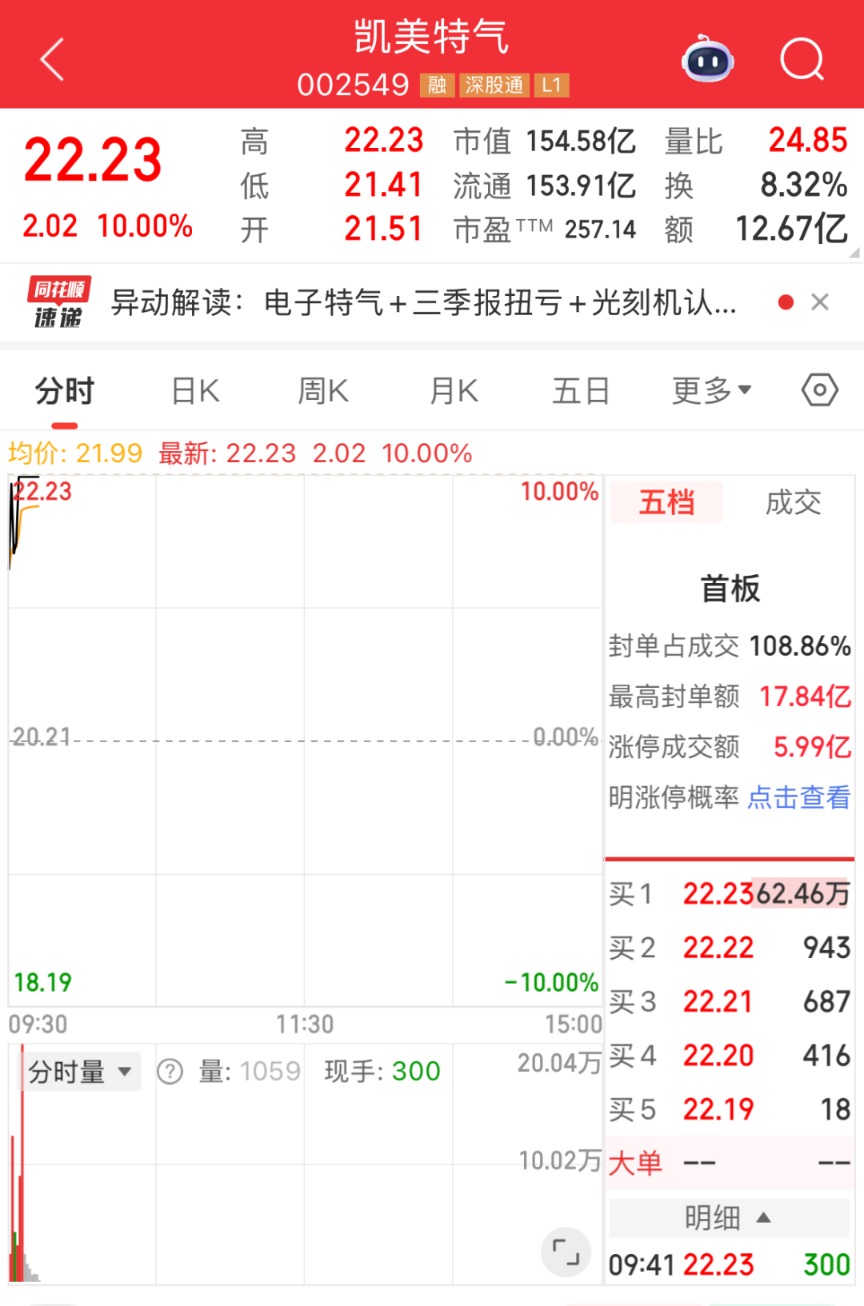Select the 五档 tab
Image resolution: width=864 pixels, height=1306 pixels.
coord(667,502)
